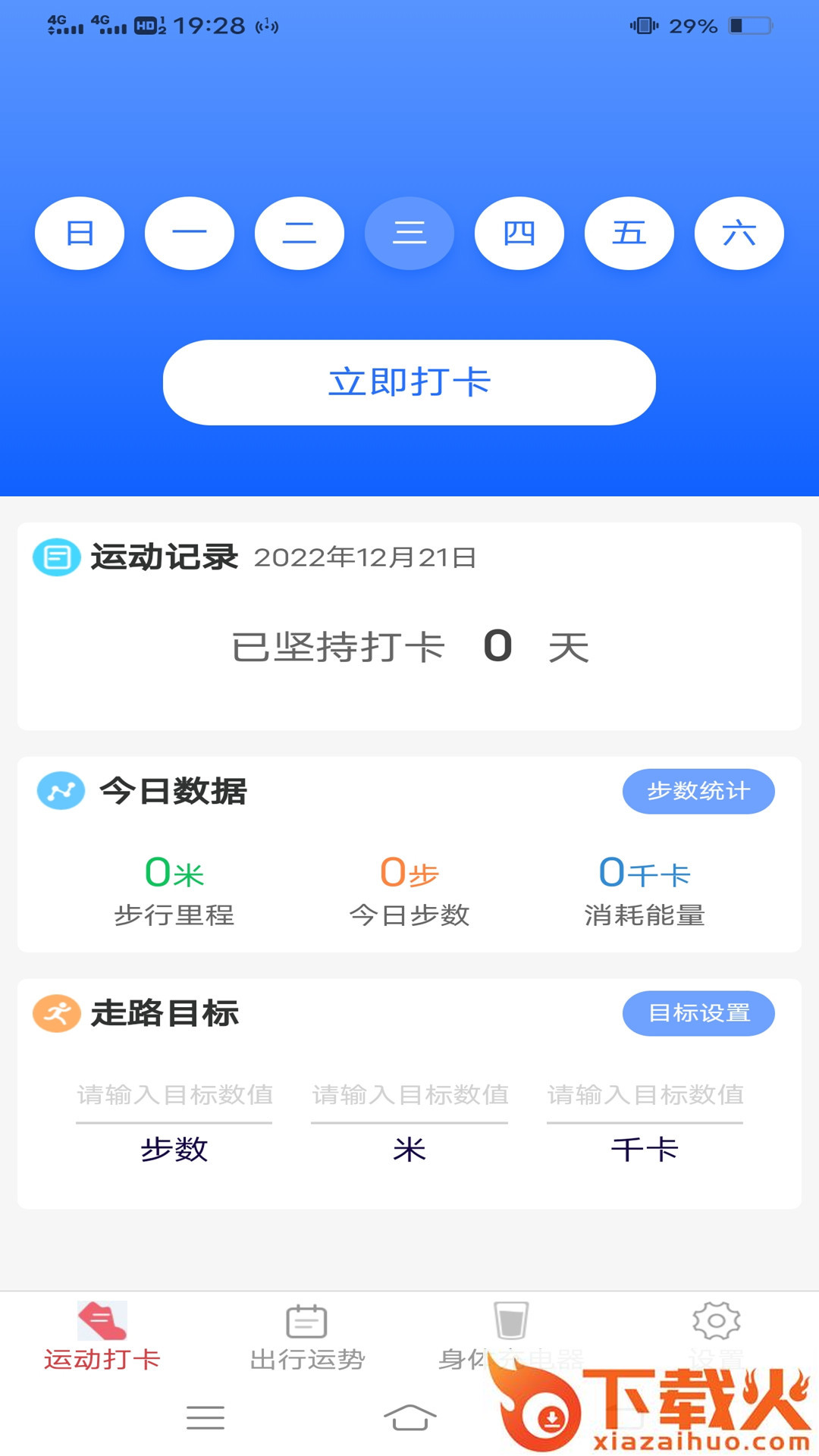Select Tuesday (二) in the week row
Screen dimensions: 819x1456
[300, 233]
